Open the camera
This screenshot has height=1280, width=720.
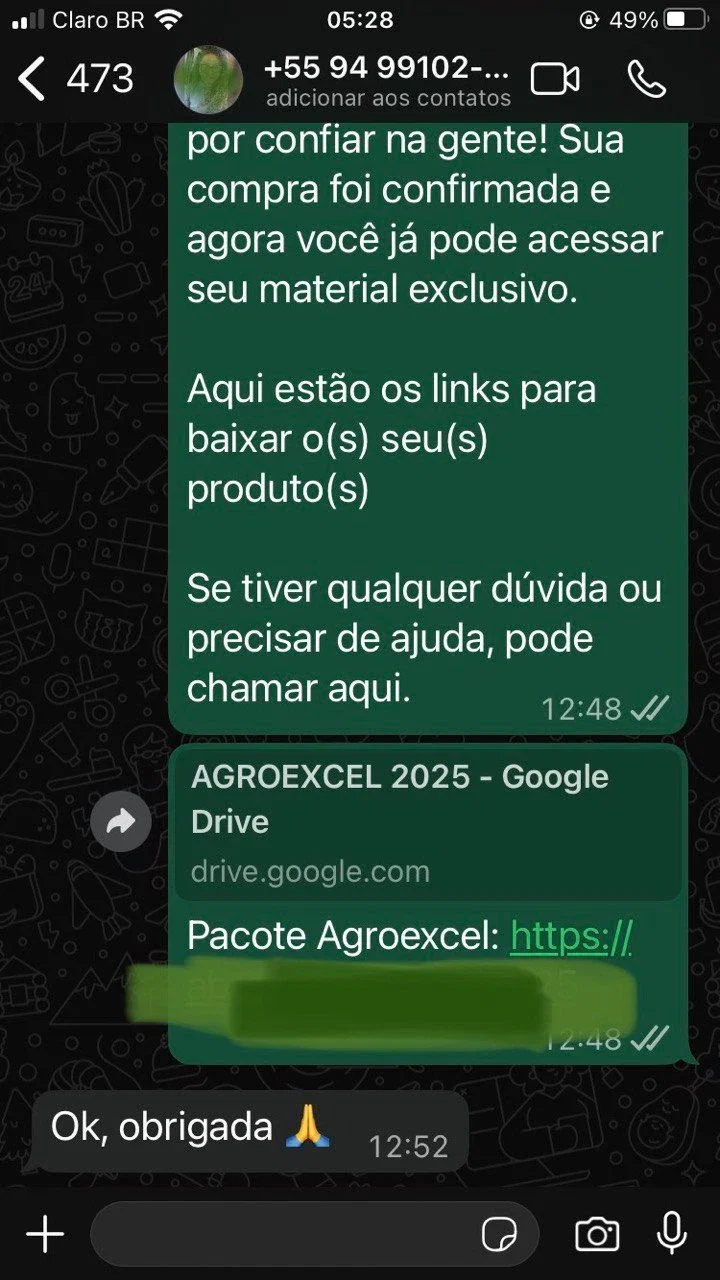pyautogui.click(x=597, y=1234)
